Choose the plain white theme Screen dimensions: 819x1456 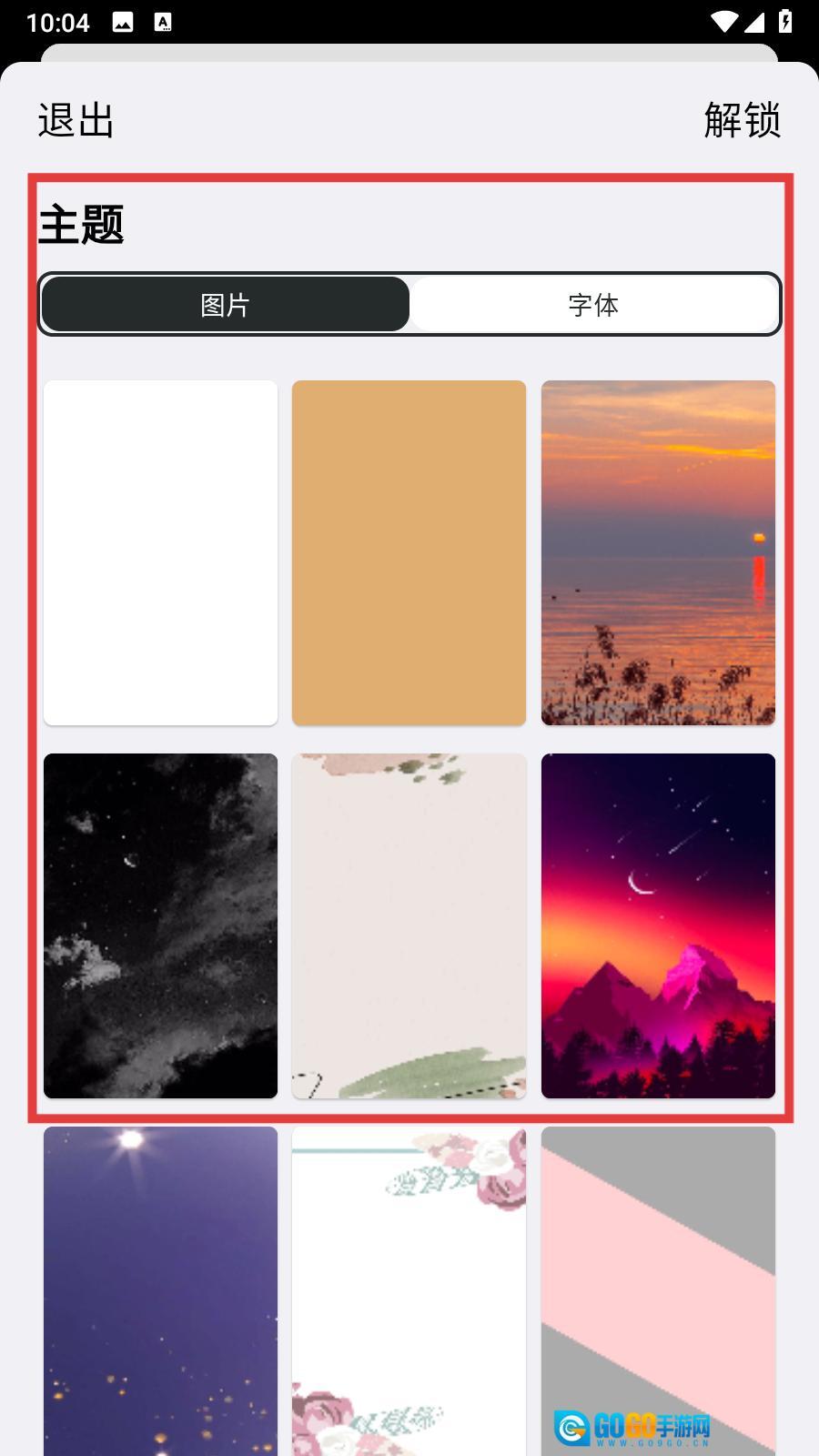click(160, 552)
